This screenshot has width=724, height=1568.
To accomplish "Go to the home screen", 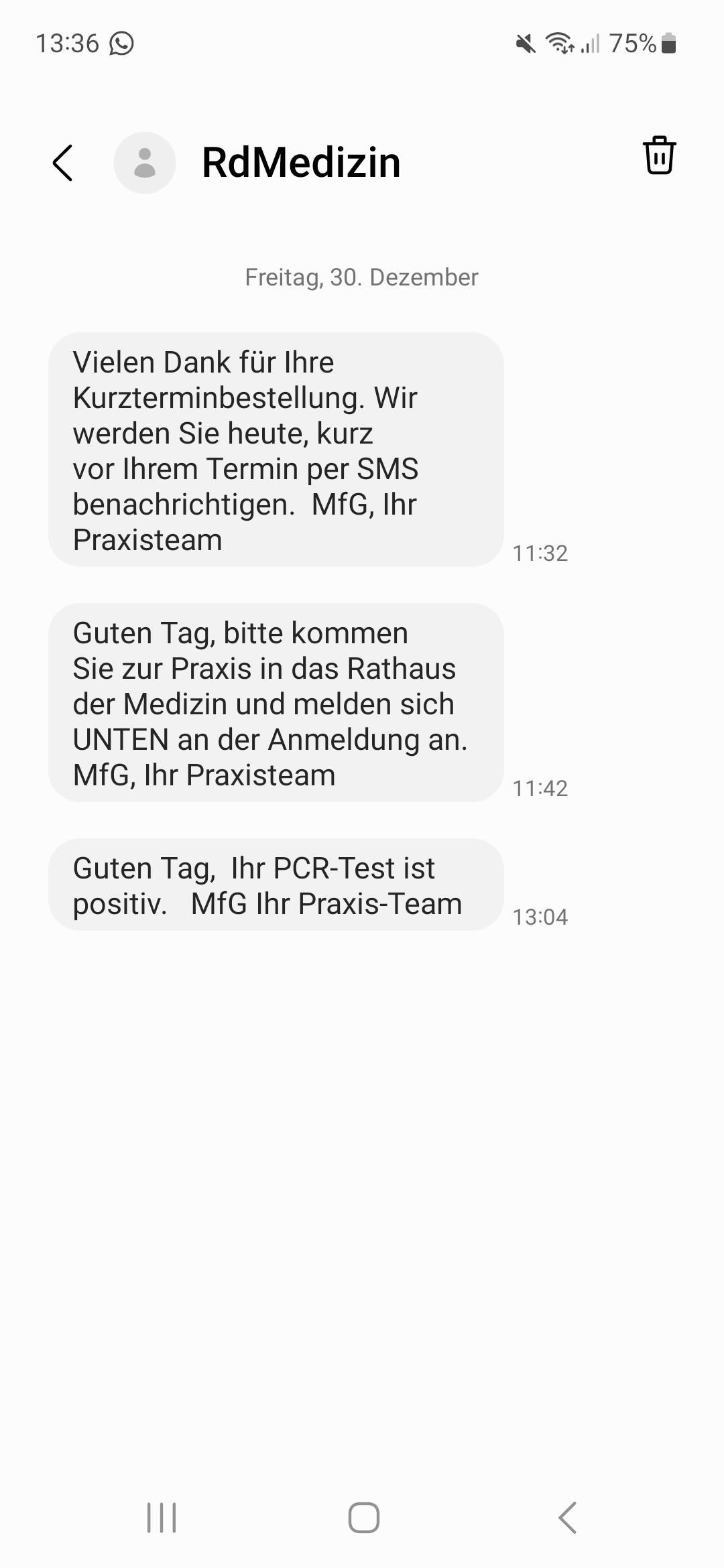I will click(x=363, y=1518).
